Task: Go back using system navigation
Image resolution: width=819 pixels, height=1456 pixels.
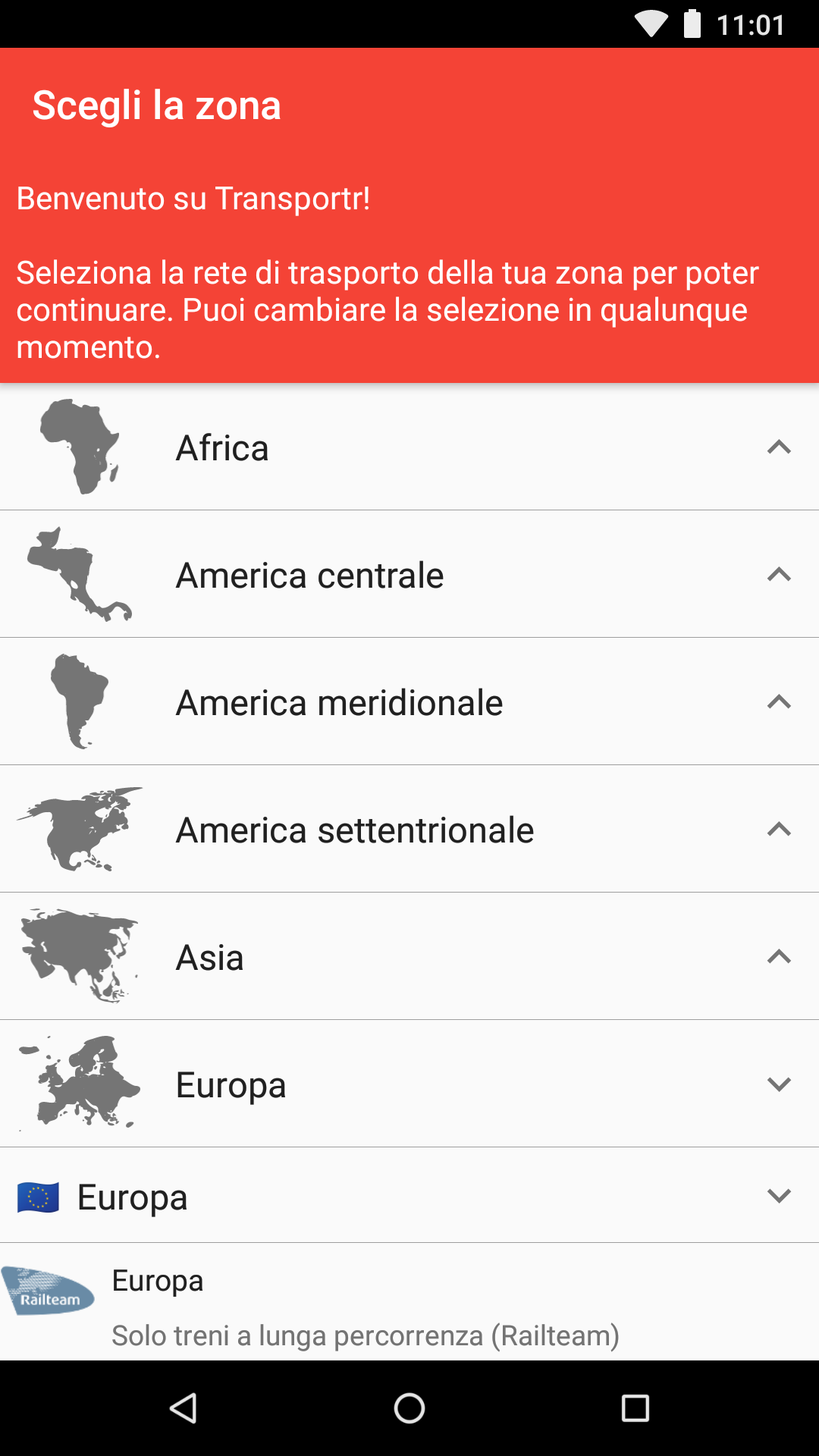Action: (x=183, y=1408)
